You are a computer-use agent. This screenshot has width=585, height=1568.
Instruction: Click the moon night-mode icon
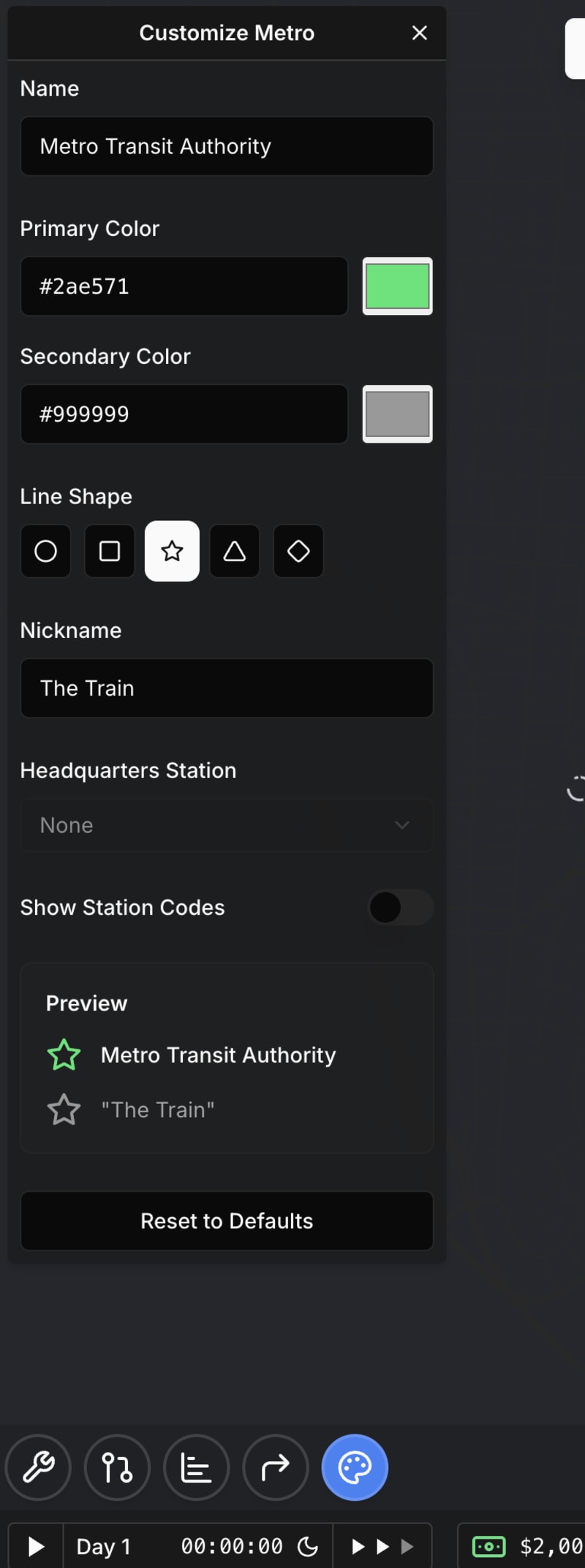pyautogui.click(x=306, y=1545)
